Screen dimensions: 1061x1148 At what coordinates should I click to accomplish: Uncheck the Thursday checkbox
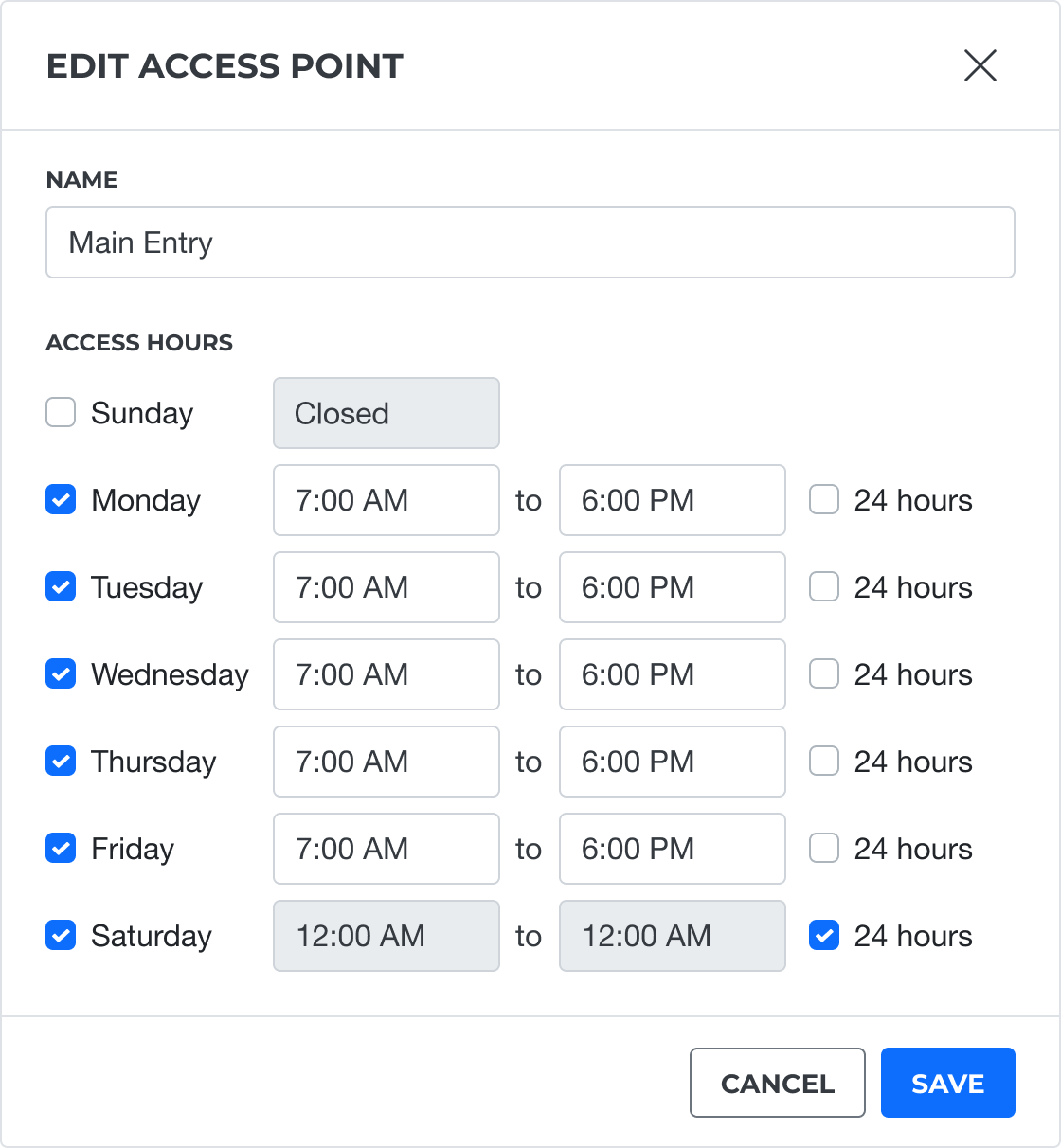[x=61, y=762]
